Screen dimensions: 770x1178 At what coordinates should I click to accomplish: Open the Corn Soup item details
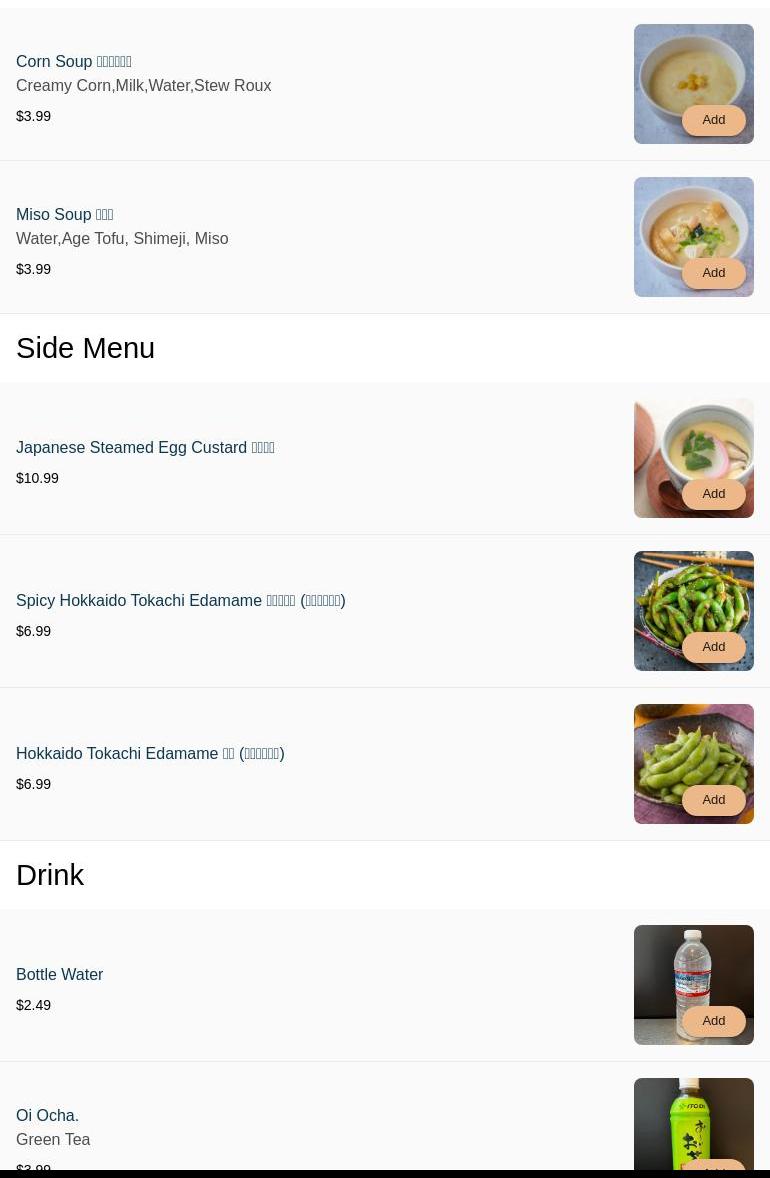point(74,62)
